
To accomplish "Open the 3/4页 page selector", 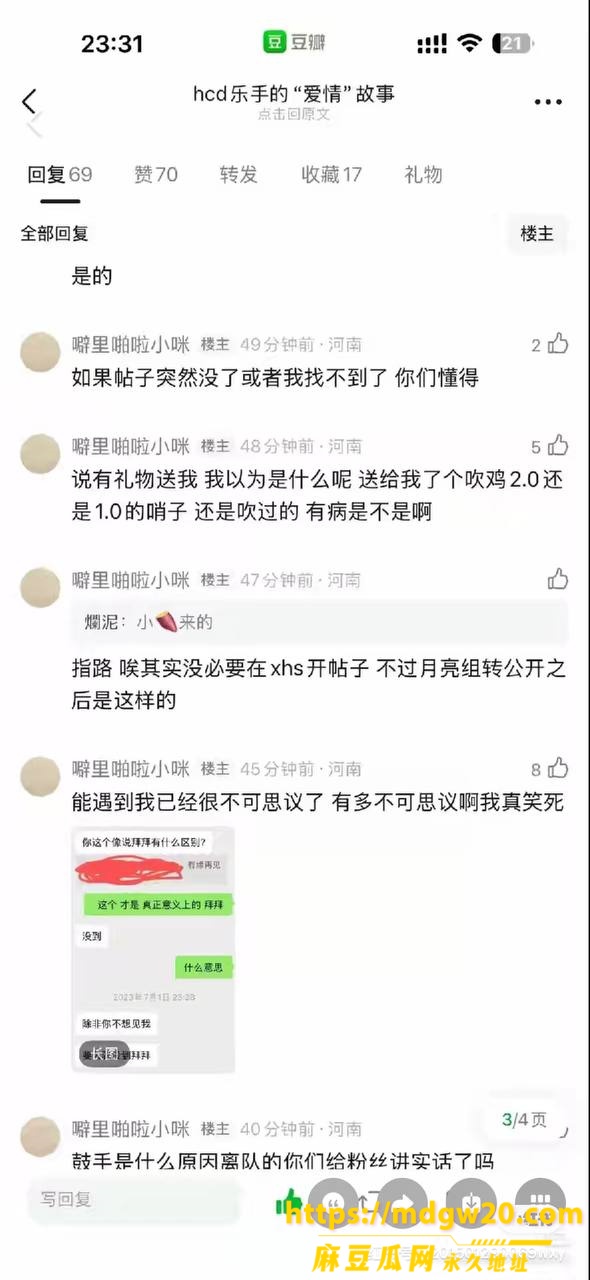I will click(524, 1120).
